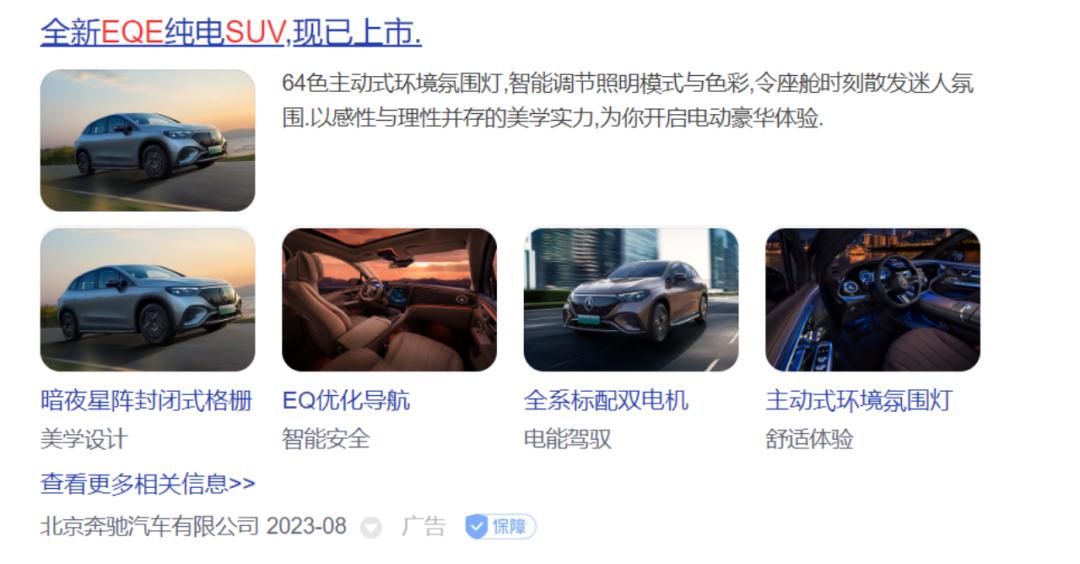Expand the dropdown arrow next to 2023-08

[371, 528]
